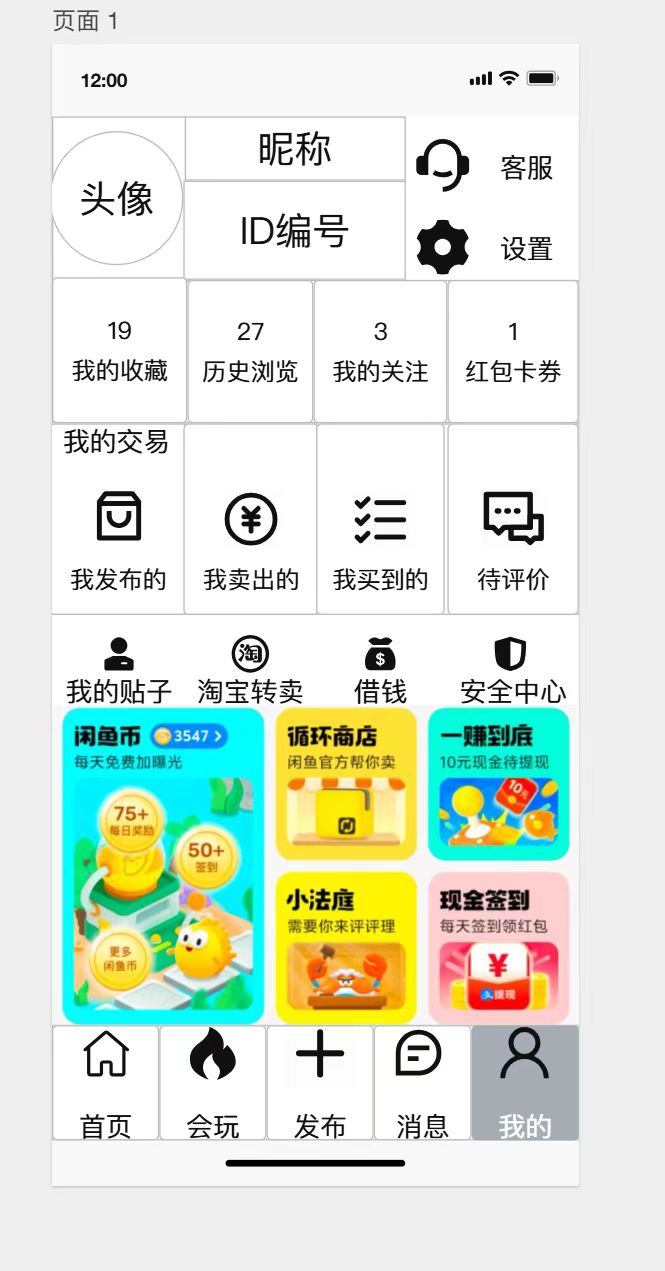Image resolution: width=665 pixels, height=1271 pixels.
Task: Open 设置 settings
Action: pyautogui.click(x=484, y=247)
